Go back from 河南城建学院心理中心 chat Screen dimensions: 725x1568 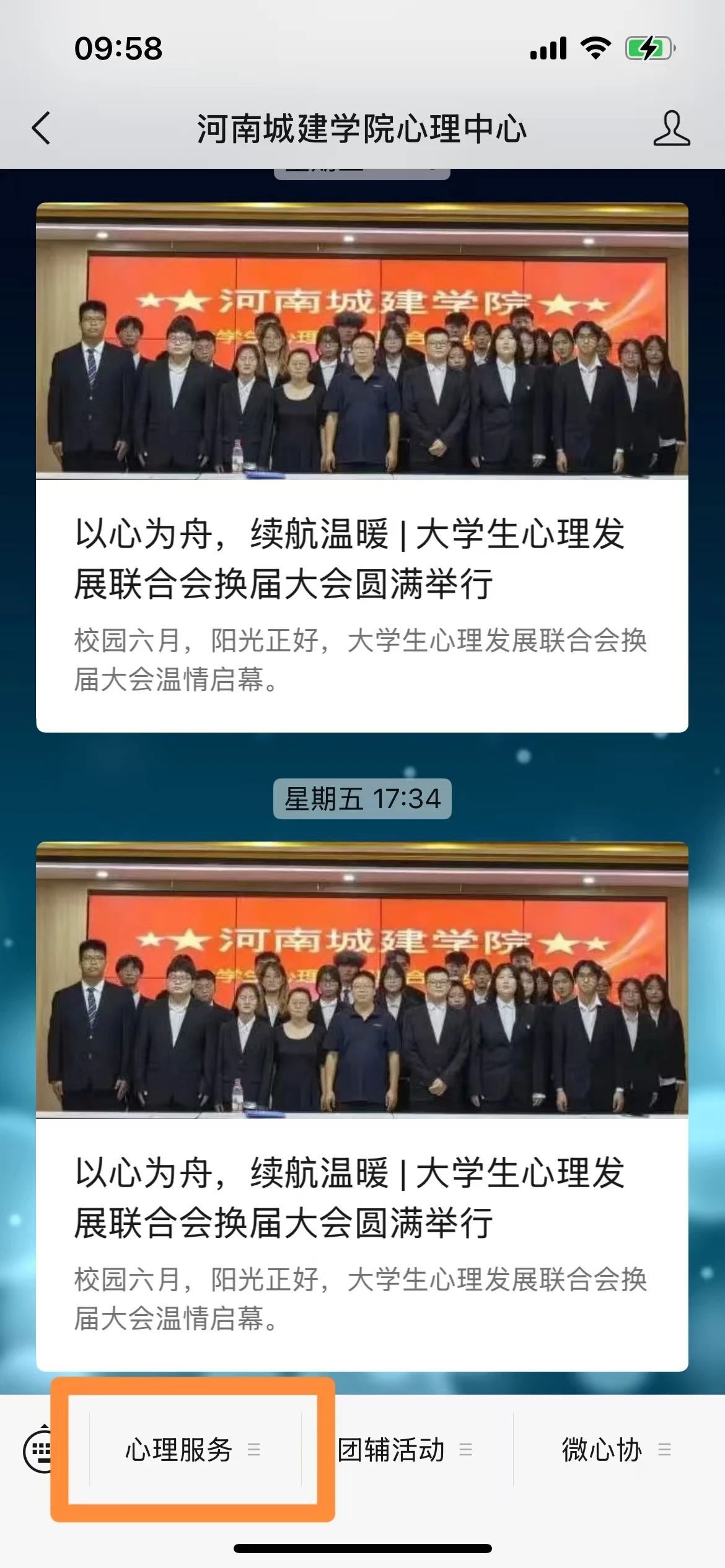point(42,129)
